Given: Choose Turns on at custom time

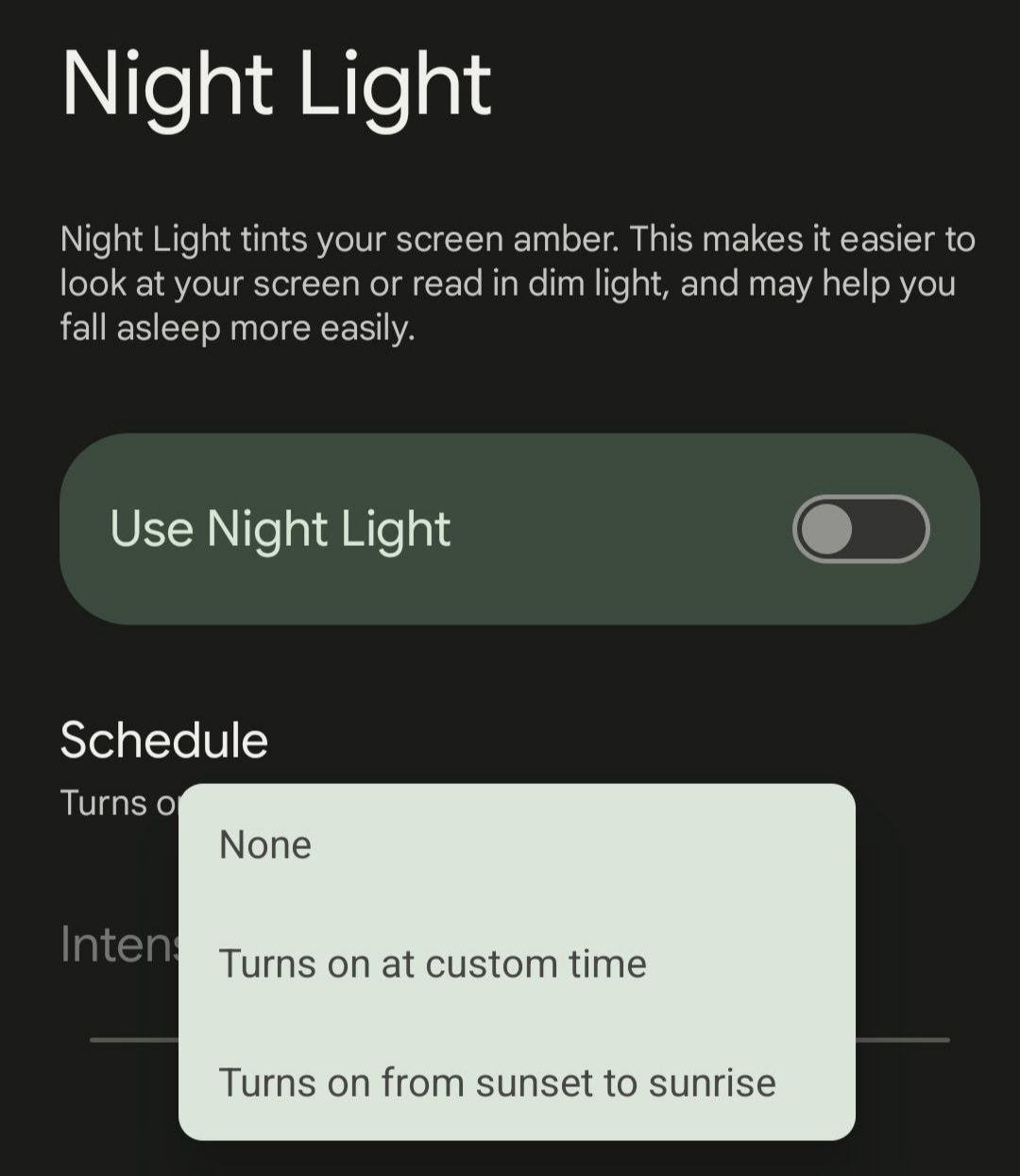Looking at the screenshot, I should pyautogui.click(x=433, y=964).
